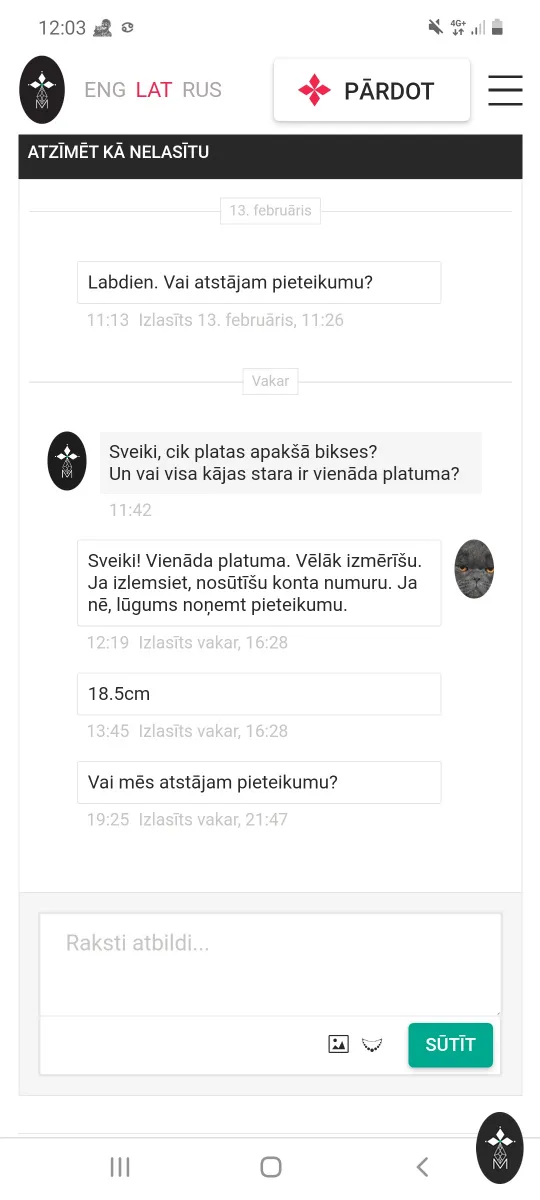Tap the floating logo button at bottom
Screen dimensions: 540x1200
[x=500, y=1147]
